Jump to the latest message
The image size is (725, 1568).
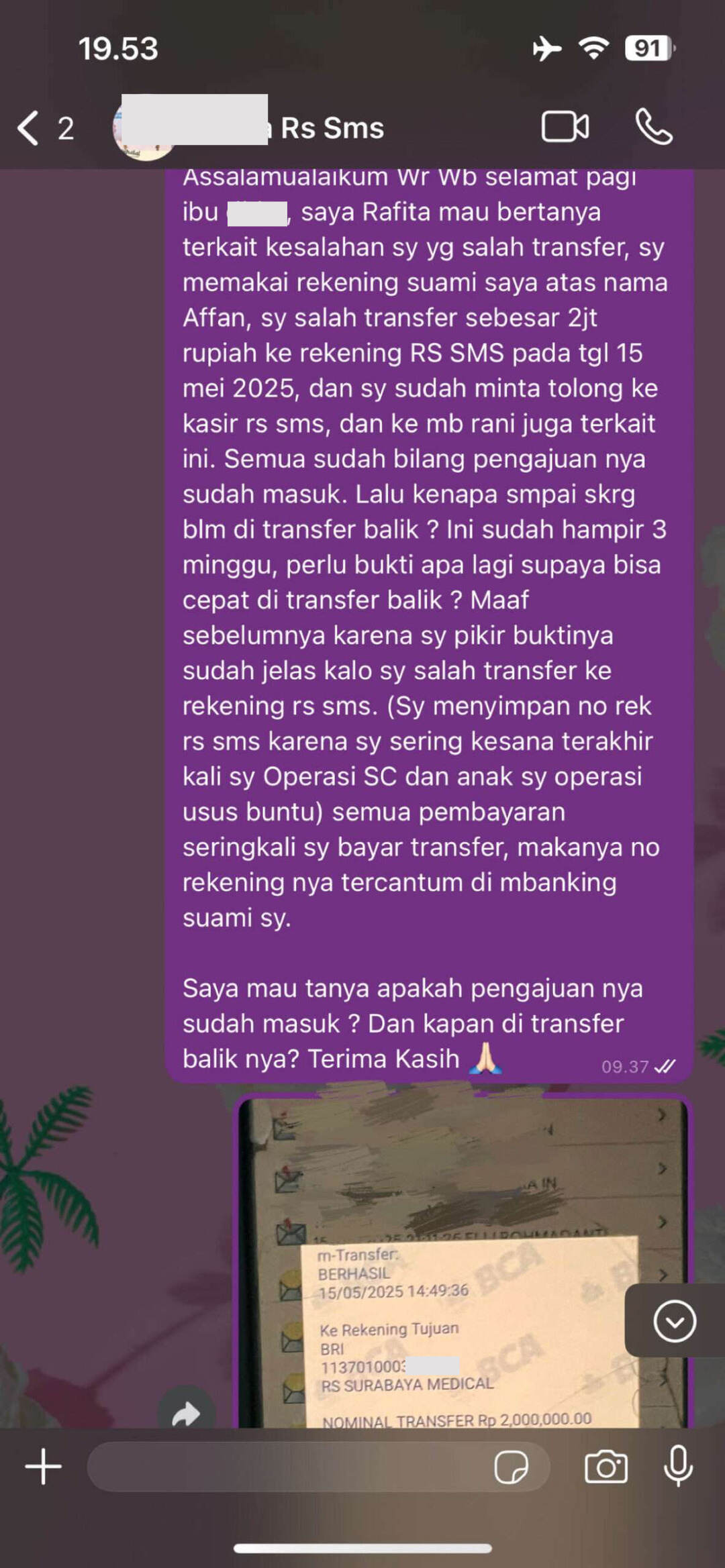(x=674, y=1322)
